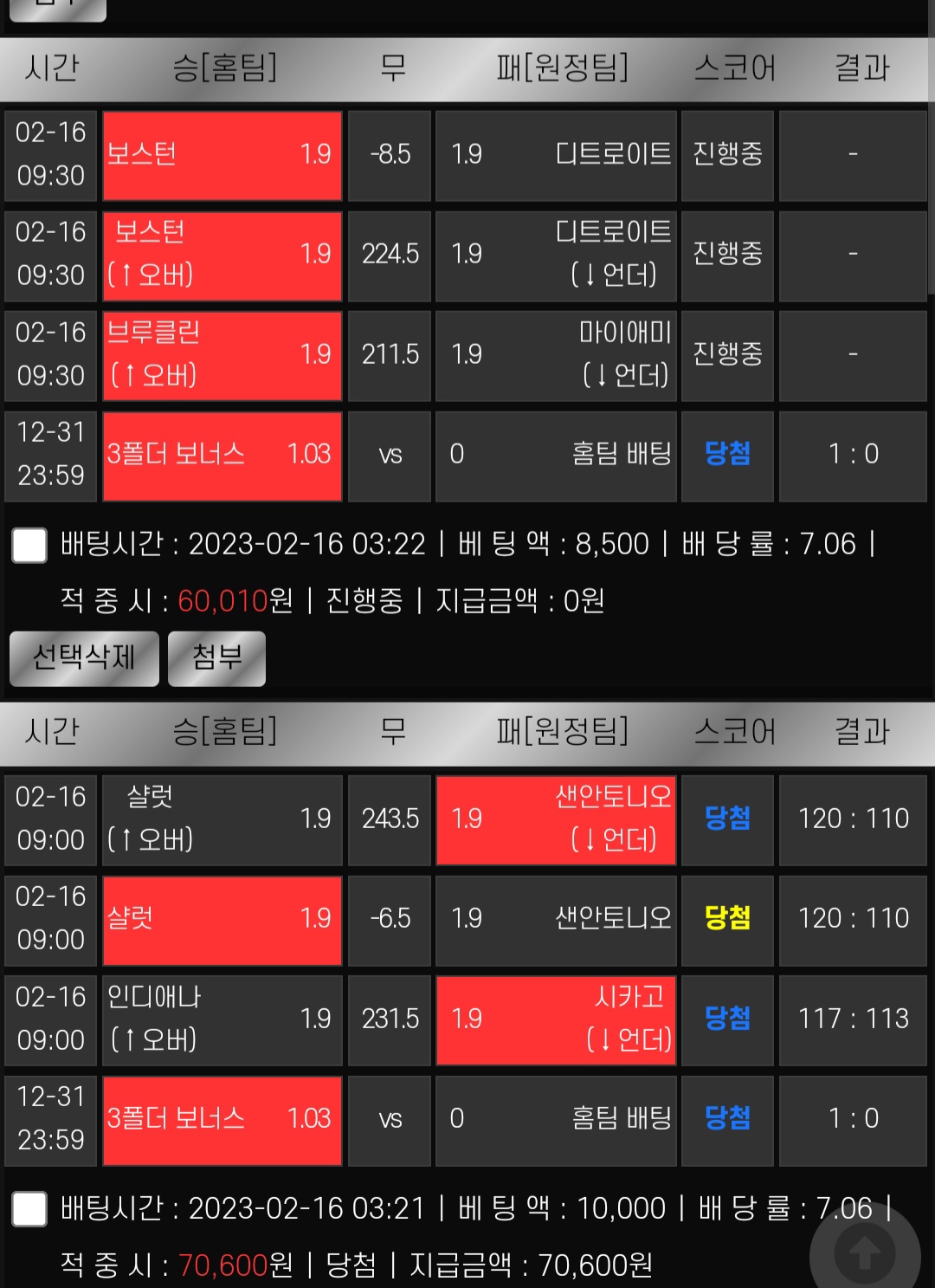The width and height of the screenshot is (935, 1288).
Task: Check the box for the 8,500 bet slip
Action: (x=29, y=546)
